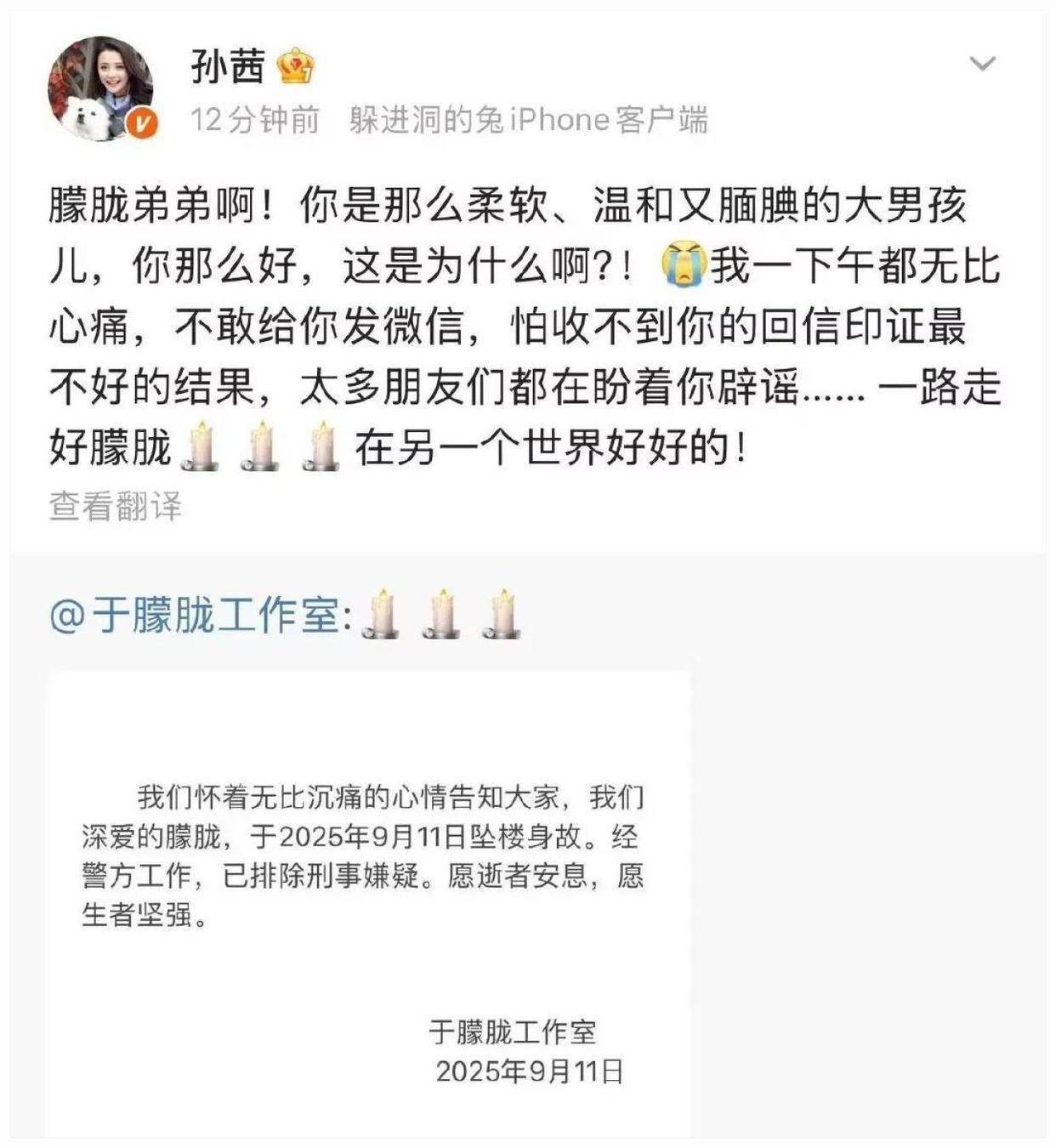The height and width of the screenshot is (1148, 1056).
Task: Tap 查看翻译 to translate the post
Action: click(x=116, y=506)
